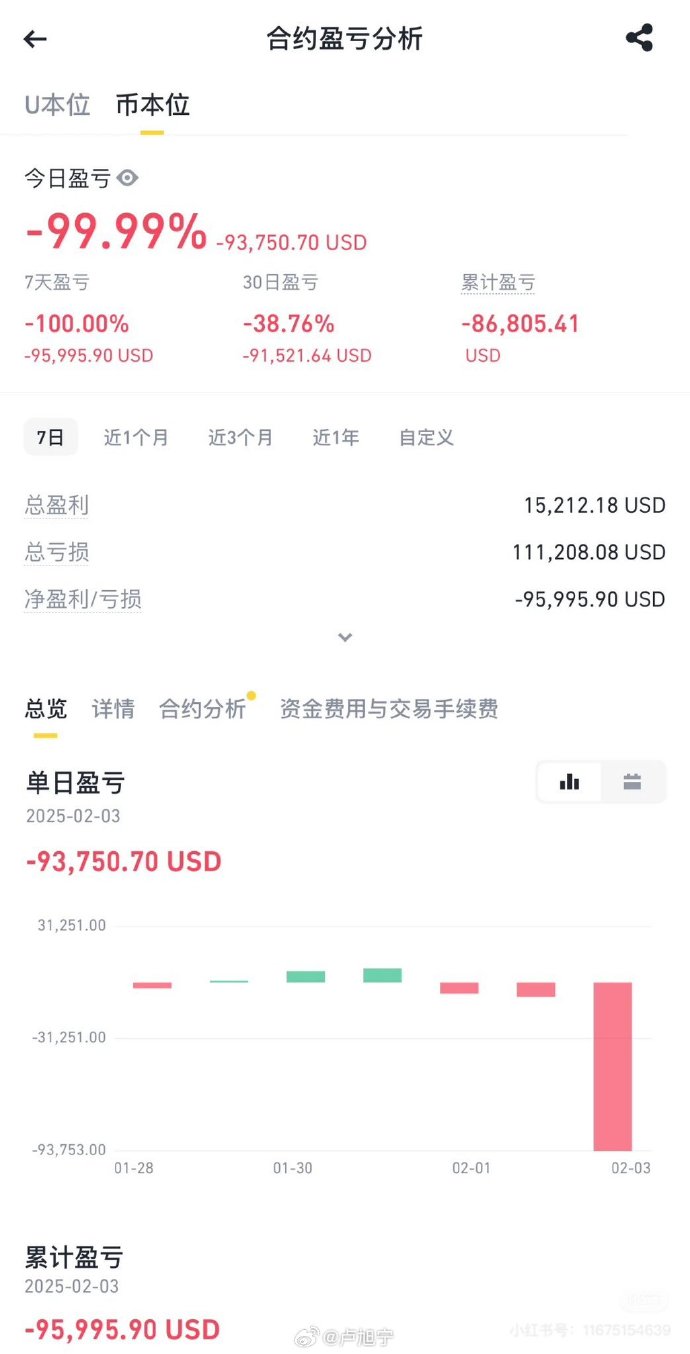Switch range to 近3个月
Screen dimensions: 690x1354
[x=240, y=437]
